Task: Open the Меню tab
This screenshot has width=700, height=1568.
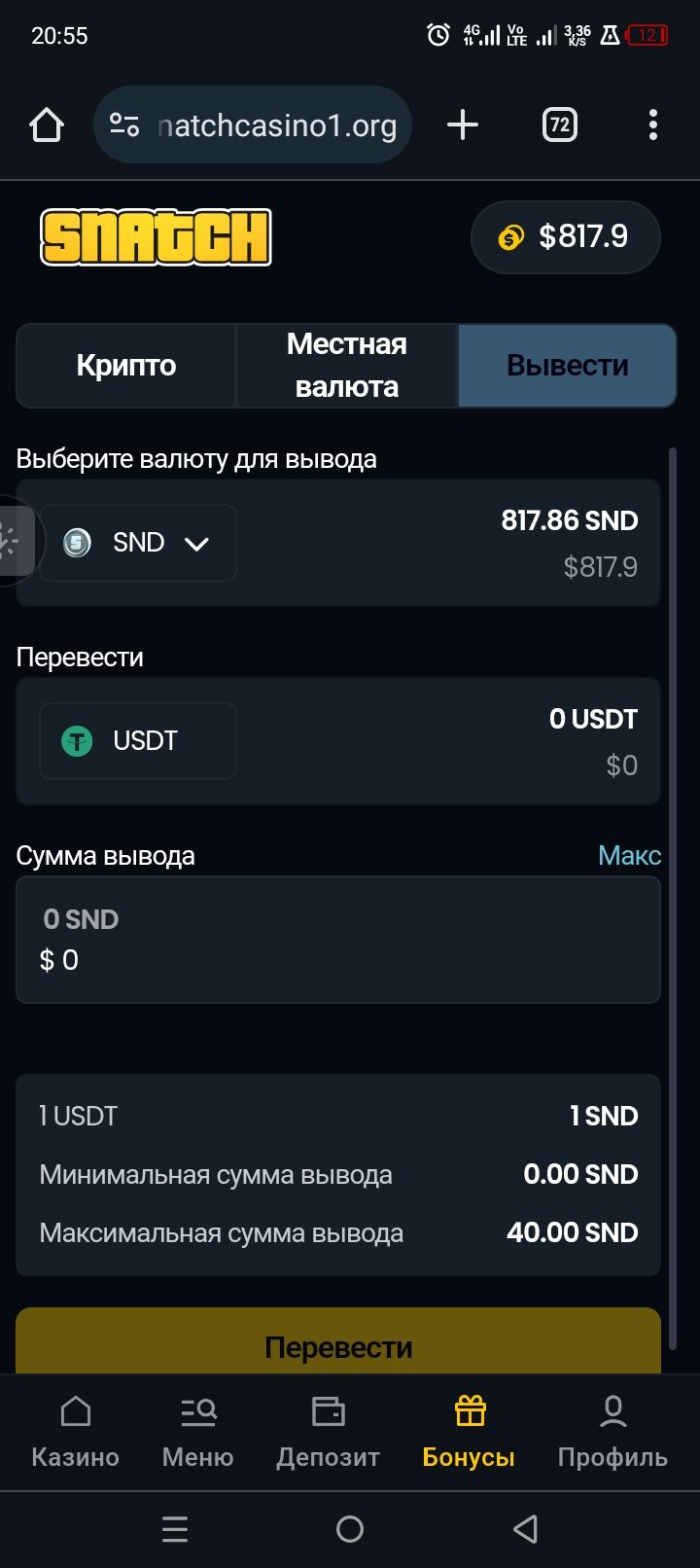Action: click(197, 1432)
